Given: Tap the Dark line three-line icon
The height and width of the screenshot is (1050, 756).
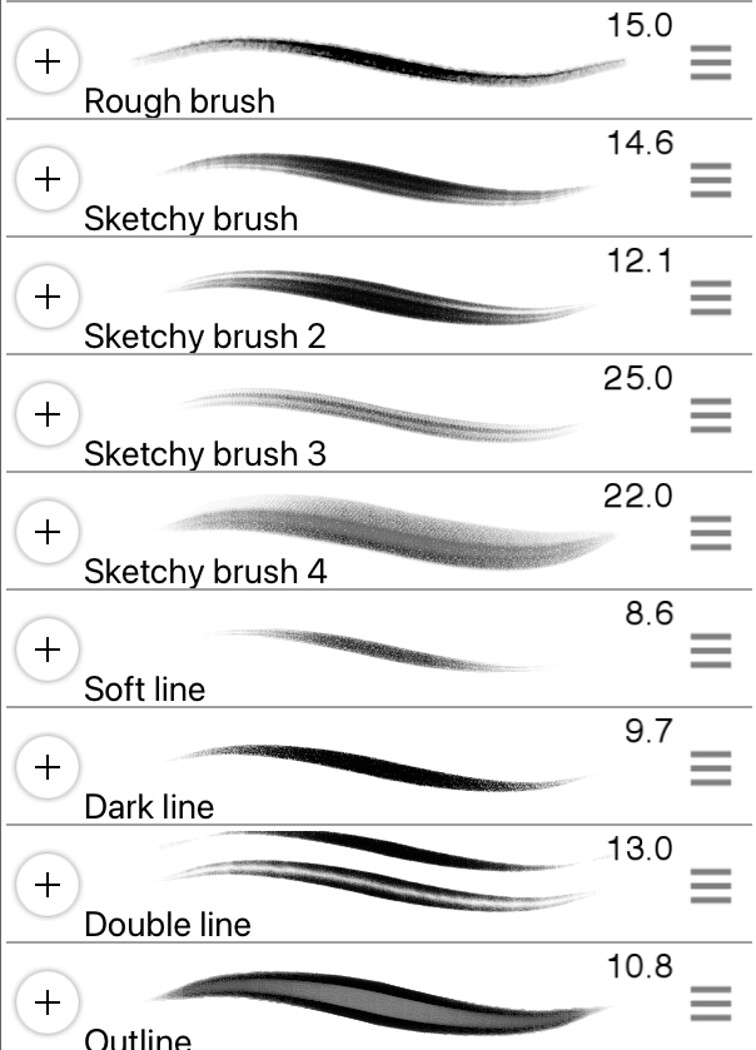Looking at the screenshot, I should pyautogui.click(x=711, y=770).
